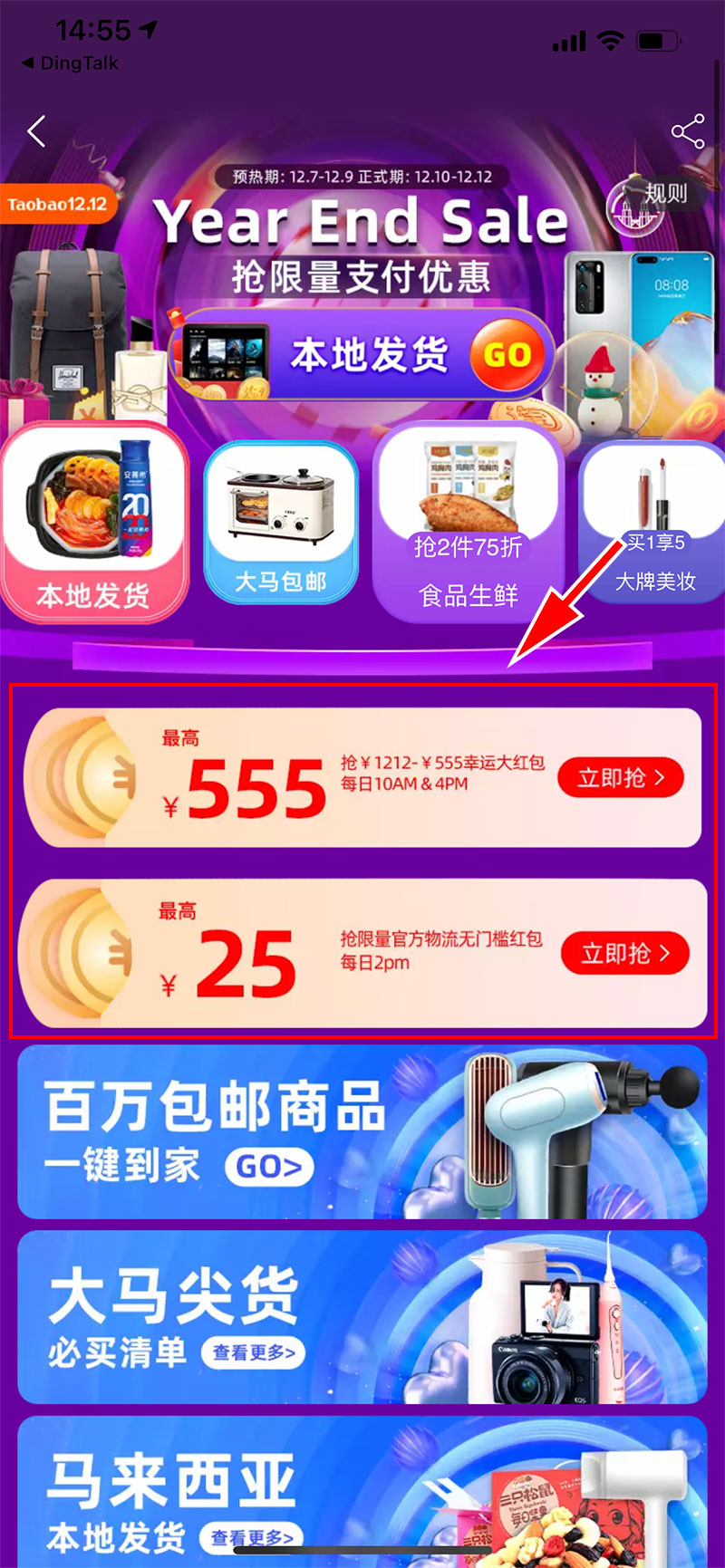Tap 立即抢 on the ¥25 shipping voucher
This screenshot has height=1568, width=725.
click(x=624, y=953)
